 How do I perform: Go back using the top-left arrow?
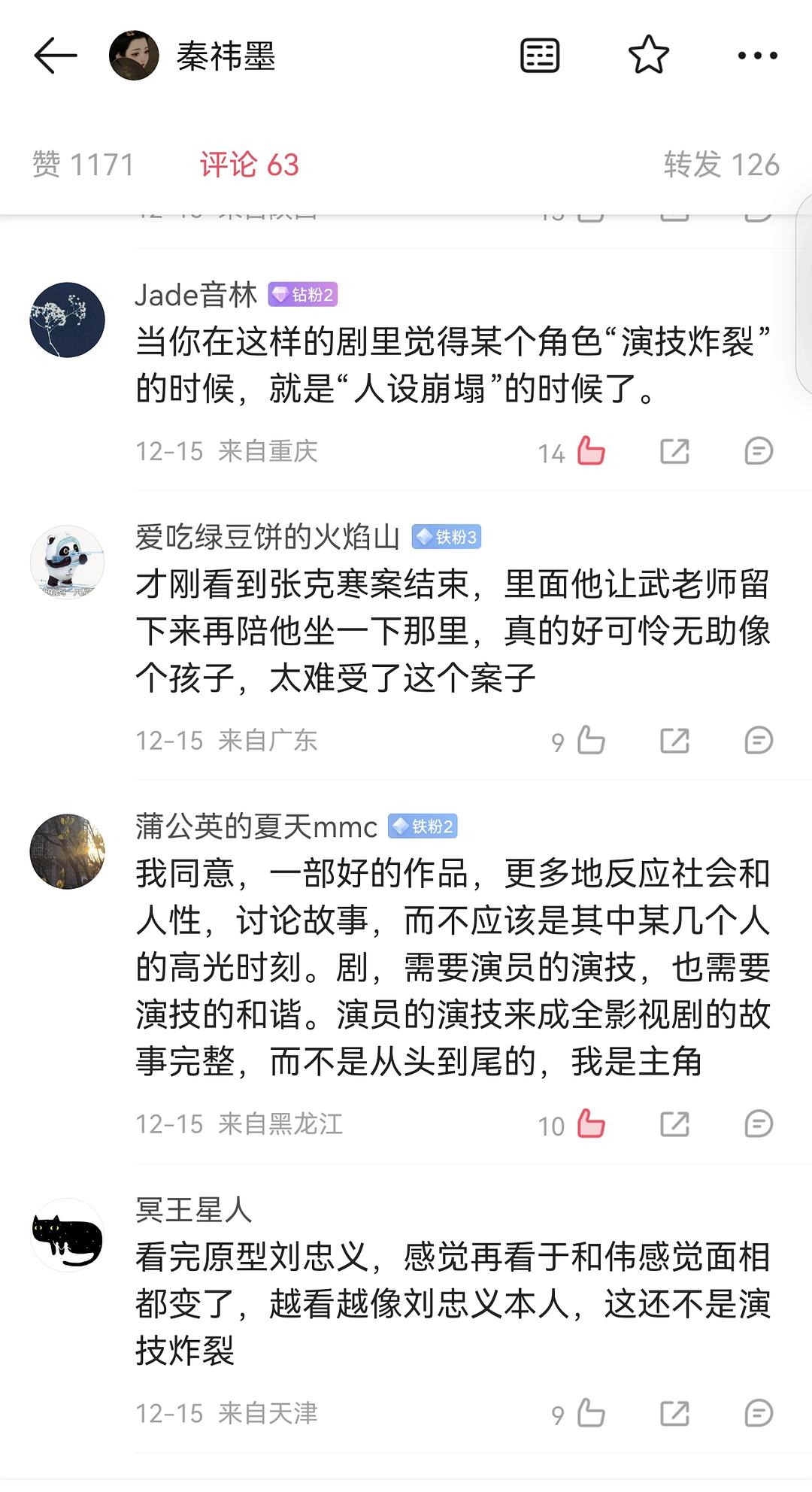tap(56, 56)
